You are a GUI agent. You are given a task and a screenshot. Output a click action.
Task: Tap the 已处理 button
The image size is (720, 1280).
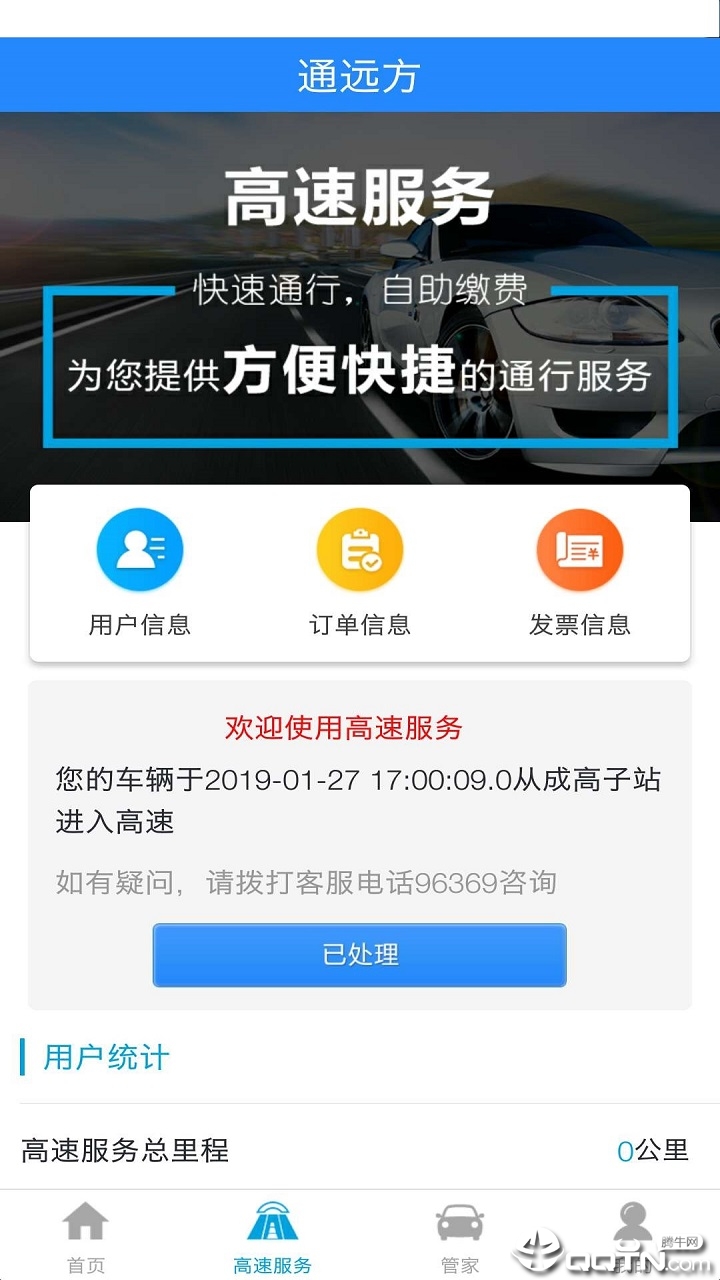click(x=360, y=955)
